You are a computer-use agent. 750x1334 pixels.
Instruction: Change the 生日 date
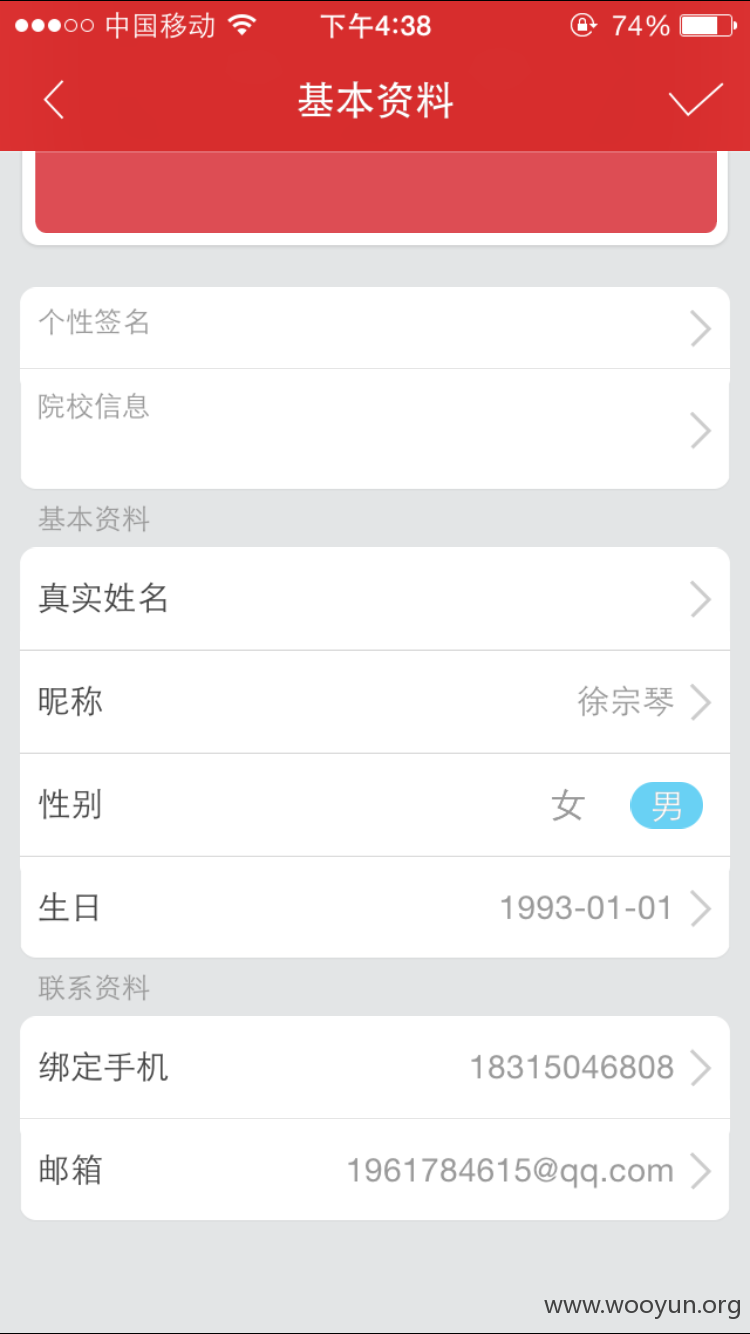tap(375, 908)
